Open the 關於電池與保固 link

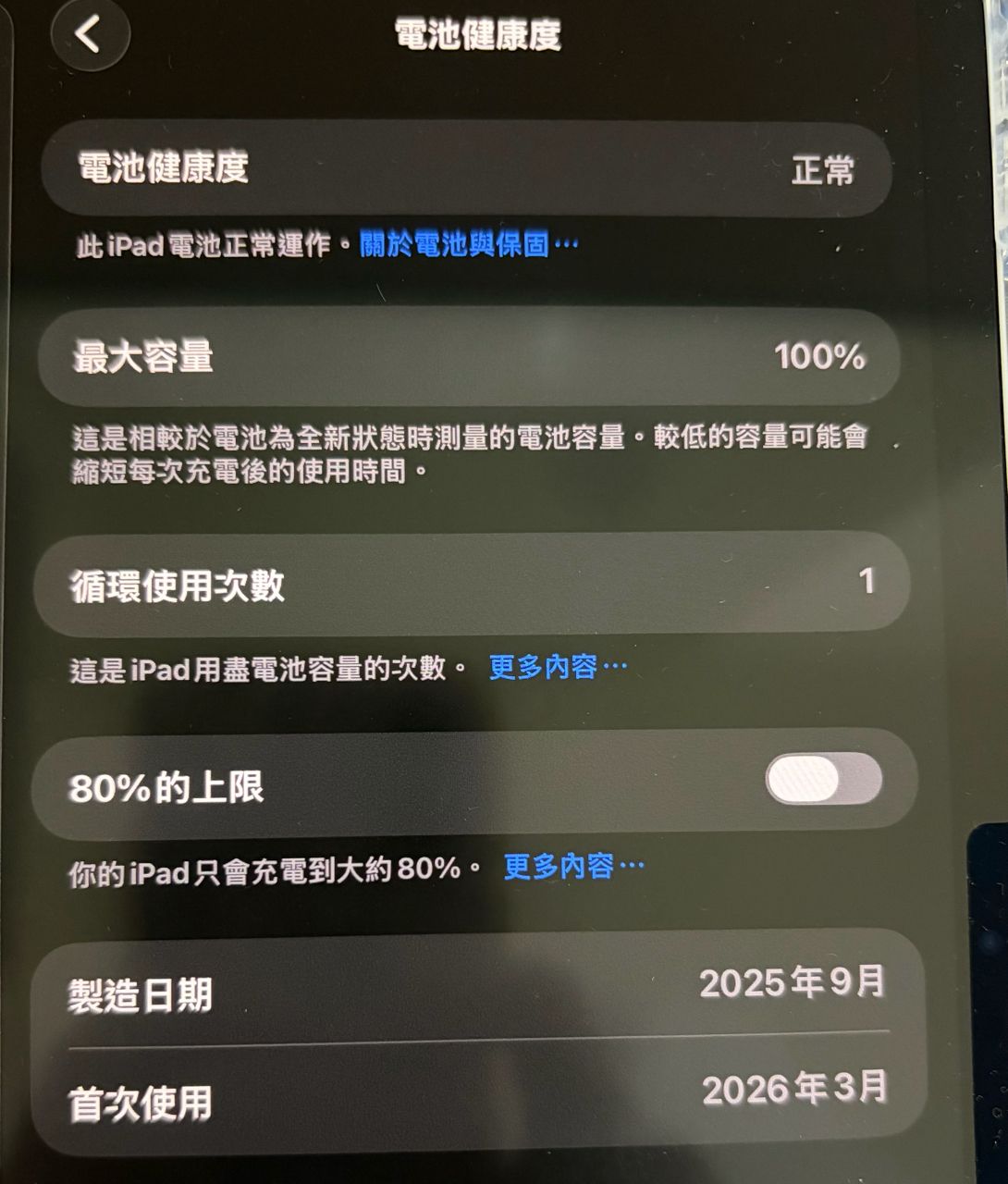coord(469,245)
